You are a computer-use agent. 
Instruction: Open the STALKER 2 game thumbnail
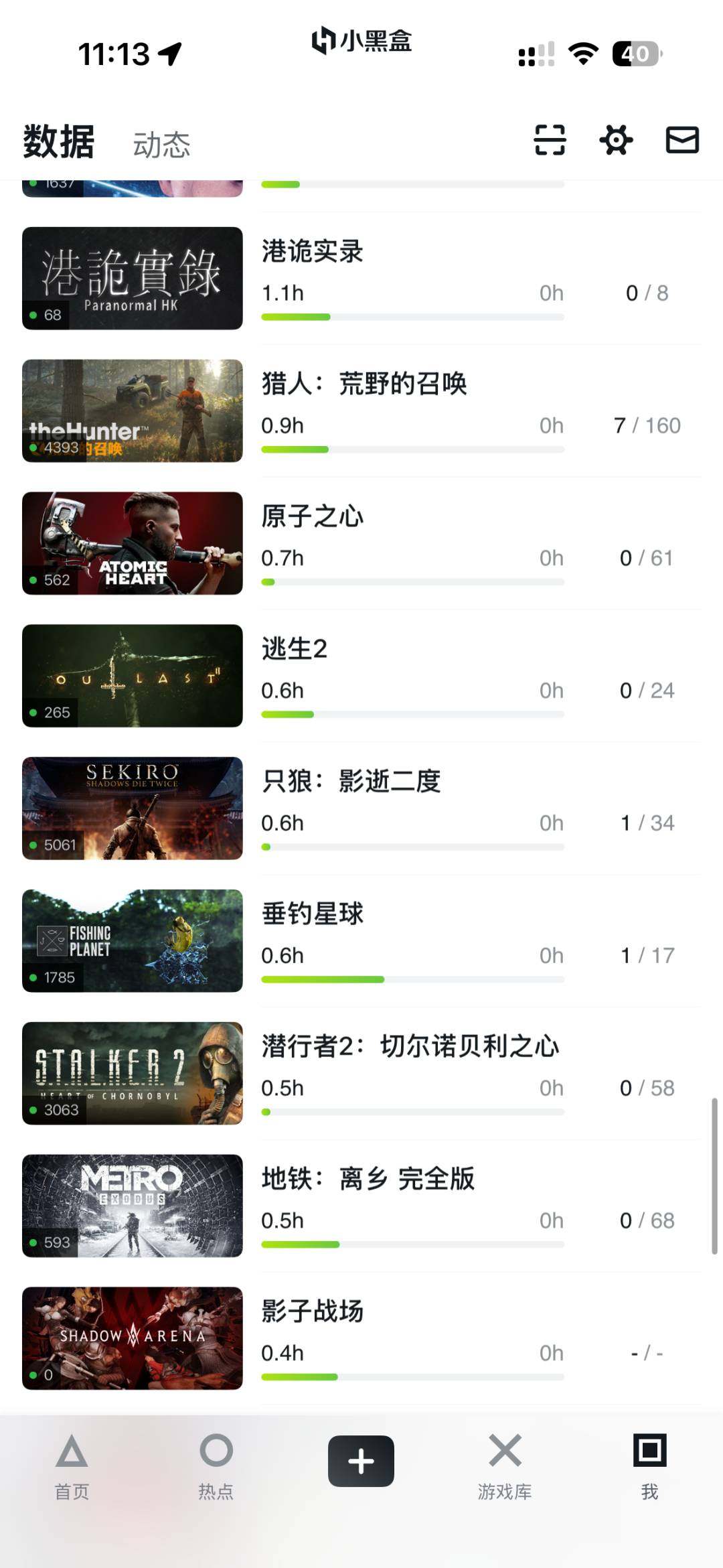click(132, 1074)
